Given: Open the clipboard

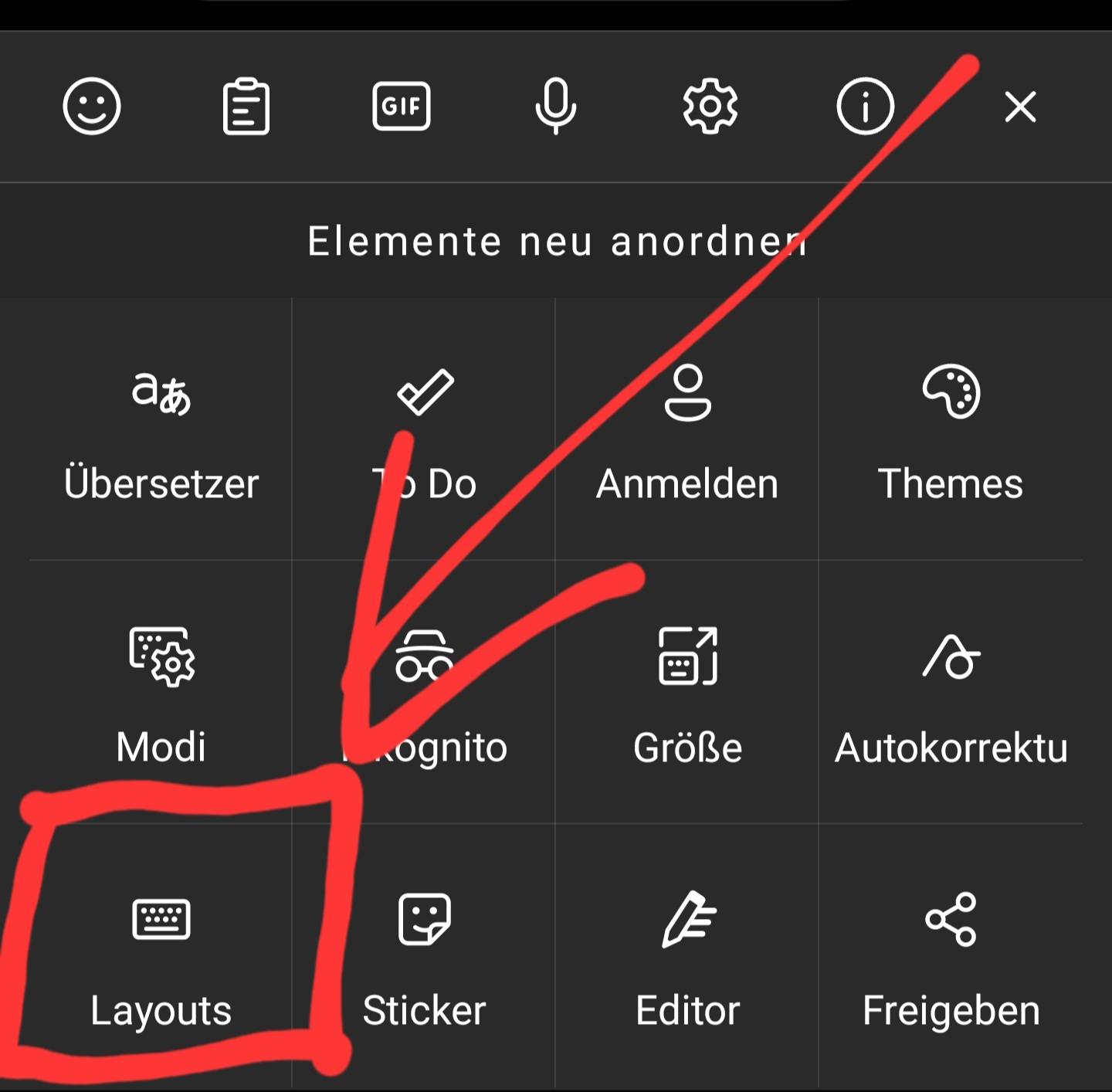Looking at the screenshot, I should click(246, 107).
